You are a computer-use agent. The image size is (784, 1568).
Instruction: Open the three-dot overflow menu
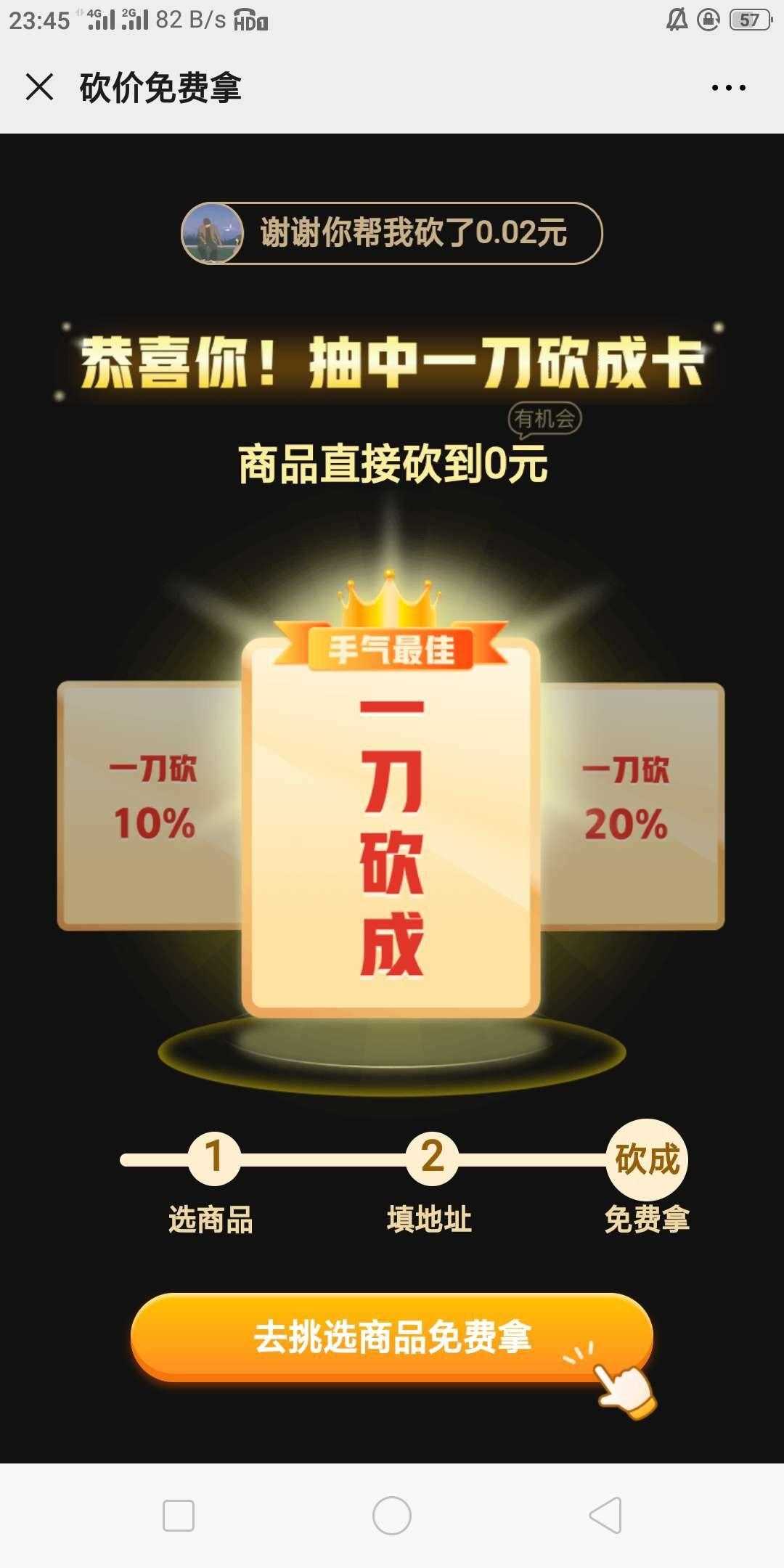pyautogui.click(x=727, y=88)
